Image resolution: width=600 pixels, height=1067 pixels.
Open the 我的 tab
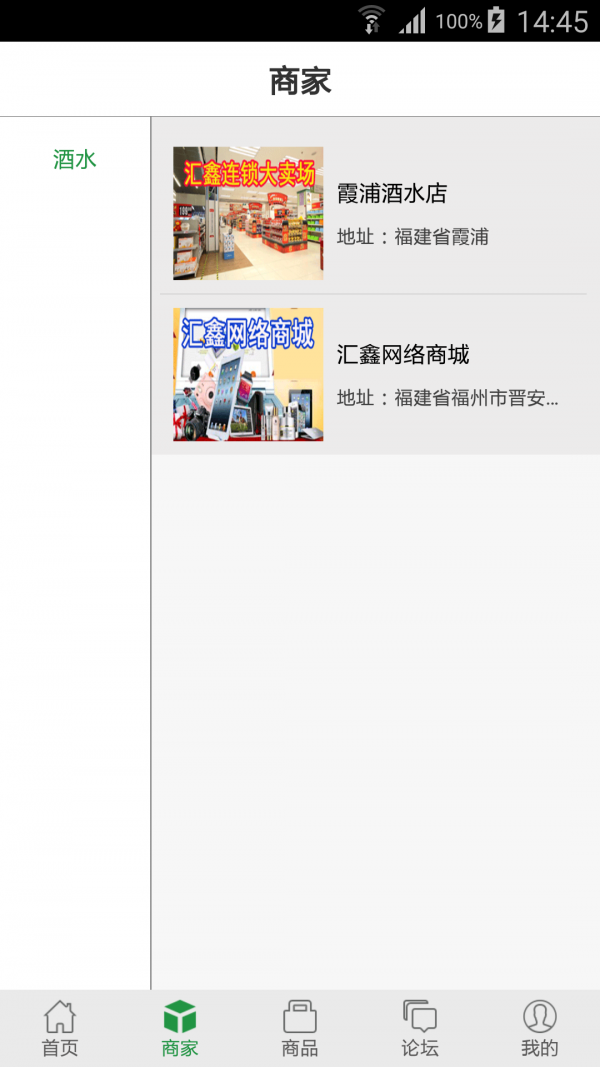[x=540, y=1029]
